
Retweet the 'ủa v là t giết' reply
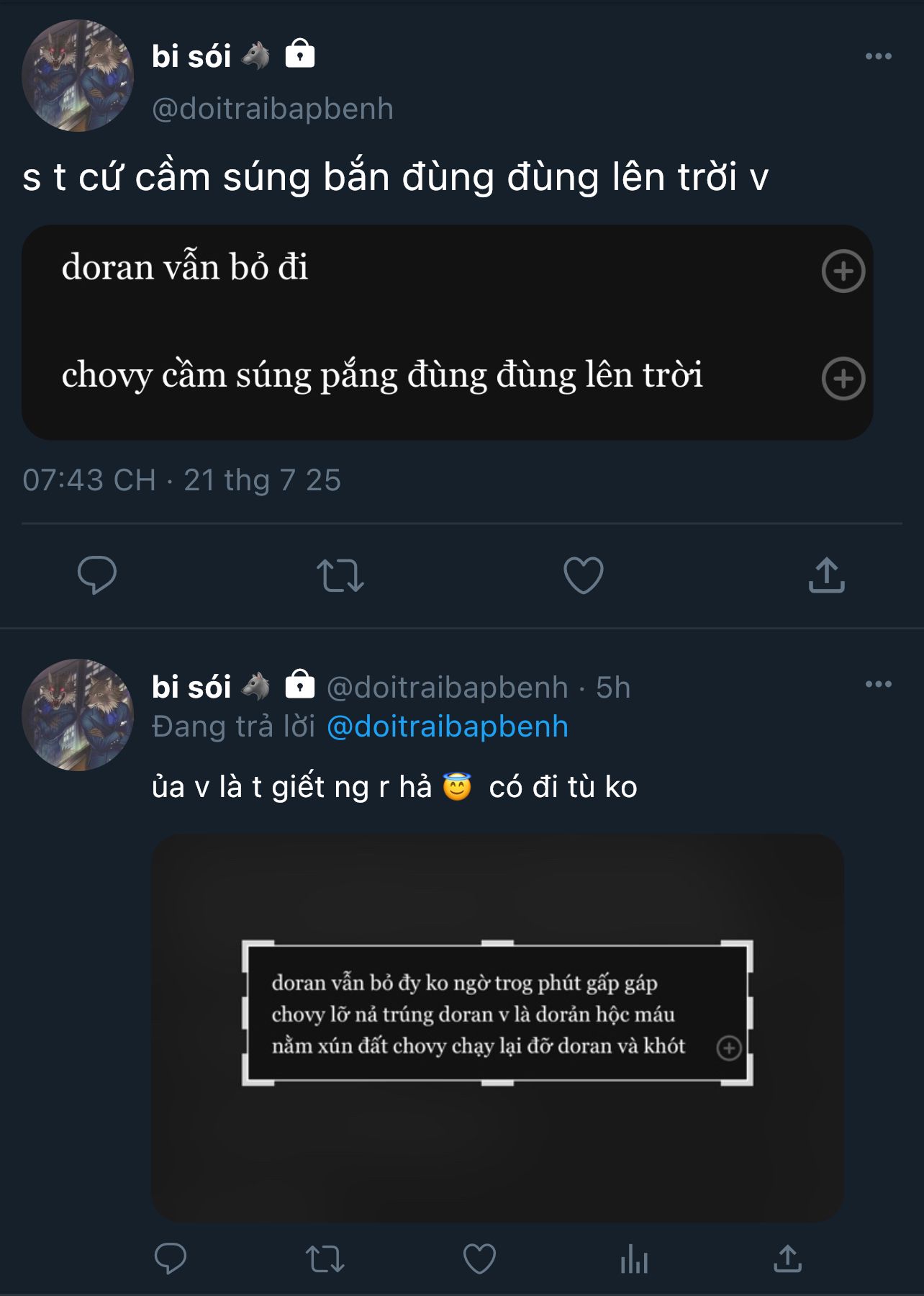click(325, 1259)
